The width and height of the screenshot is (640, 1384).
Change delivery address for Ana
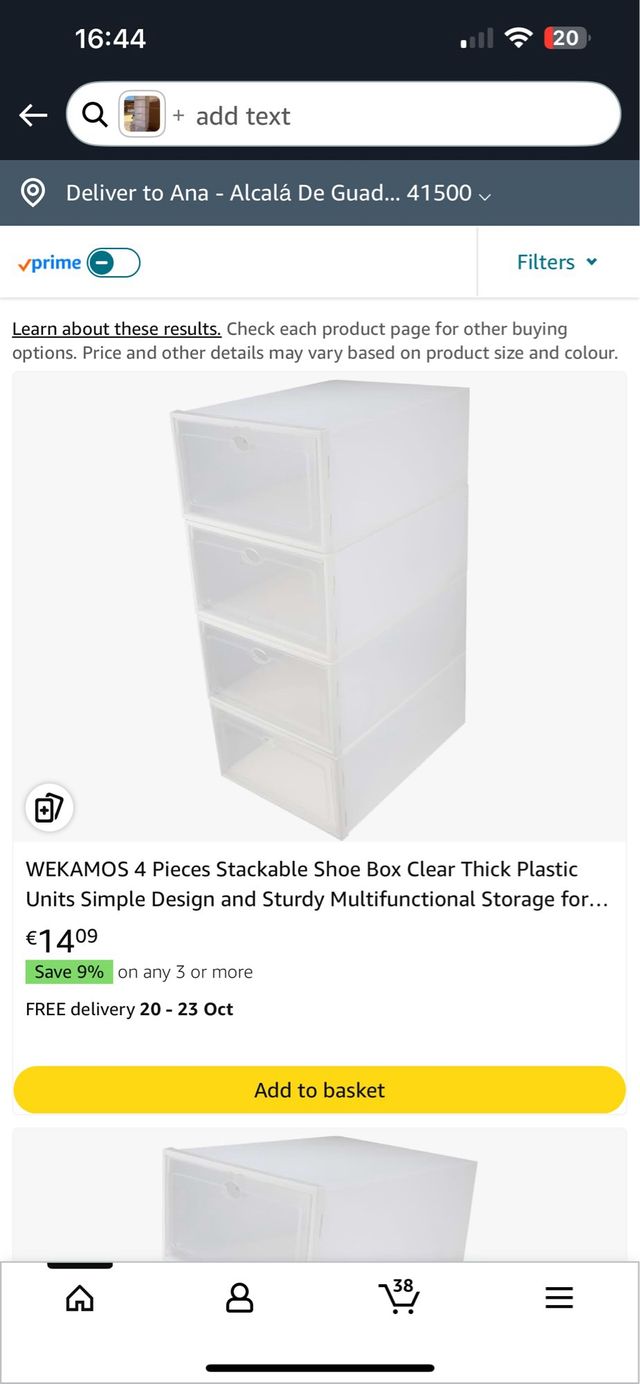pyautogui.click(x=278, y=193)
